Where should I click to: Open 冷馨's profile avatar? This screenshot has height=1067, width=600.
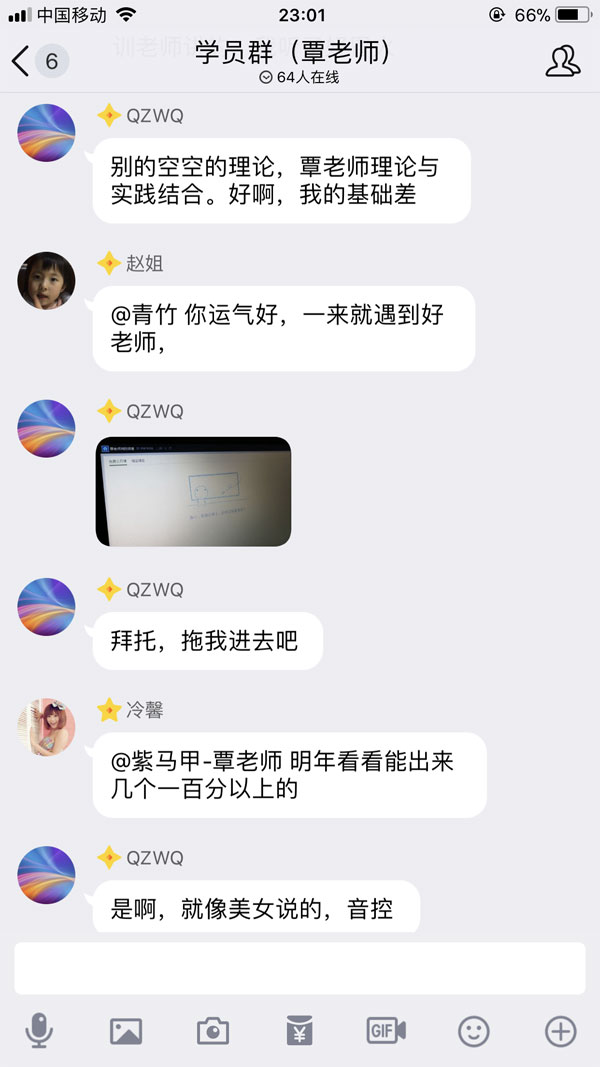click(x=46, y=727)
